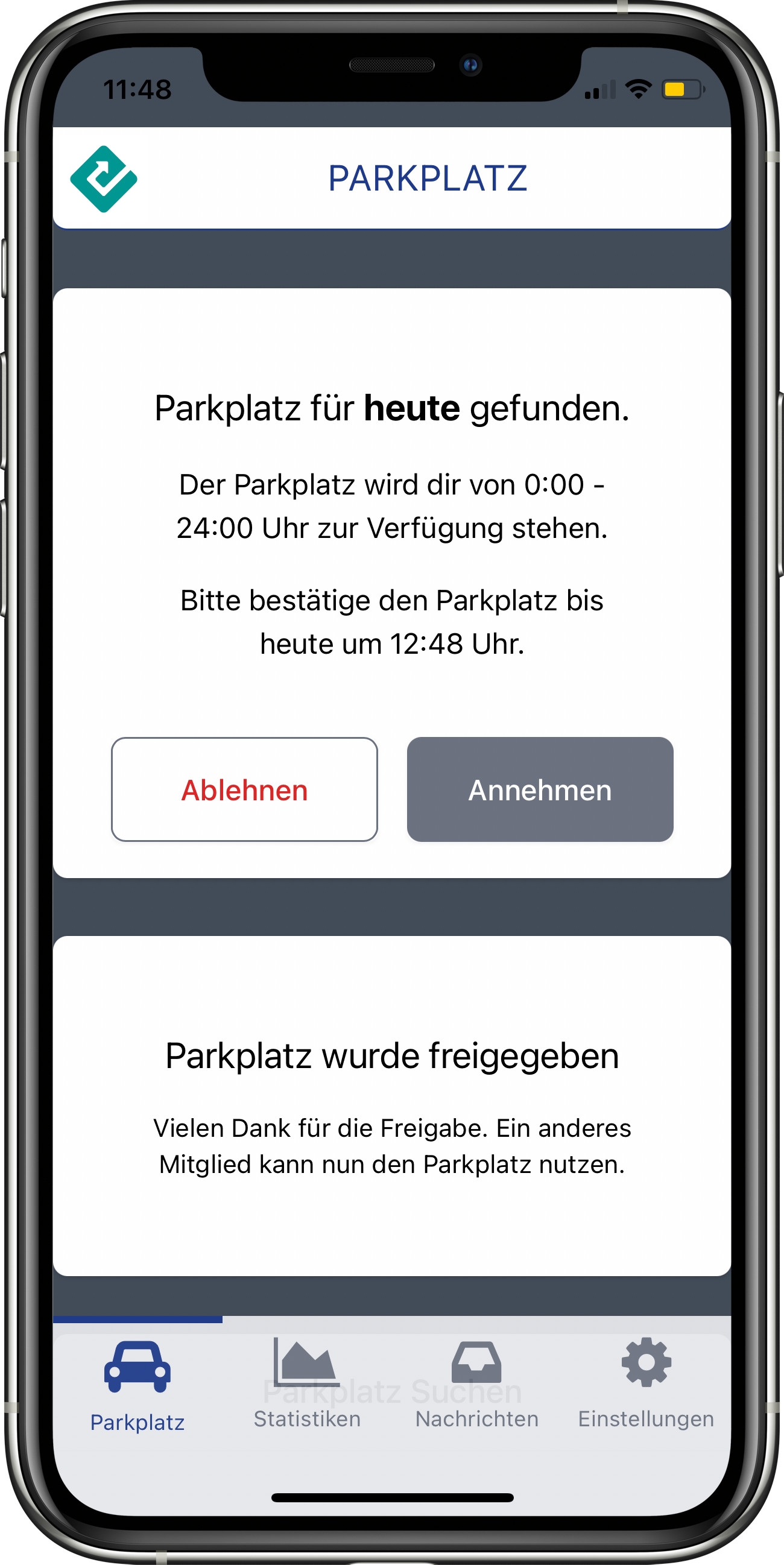Select the Parkplatz tab
The height and width of the screenshot is (1565, 784).
click(138, 1386)
